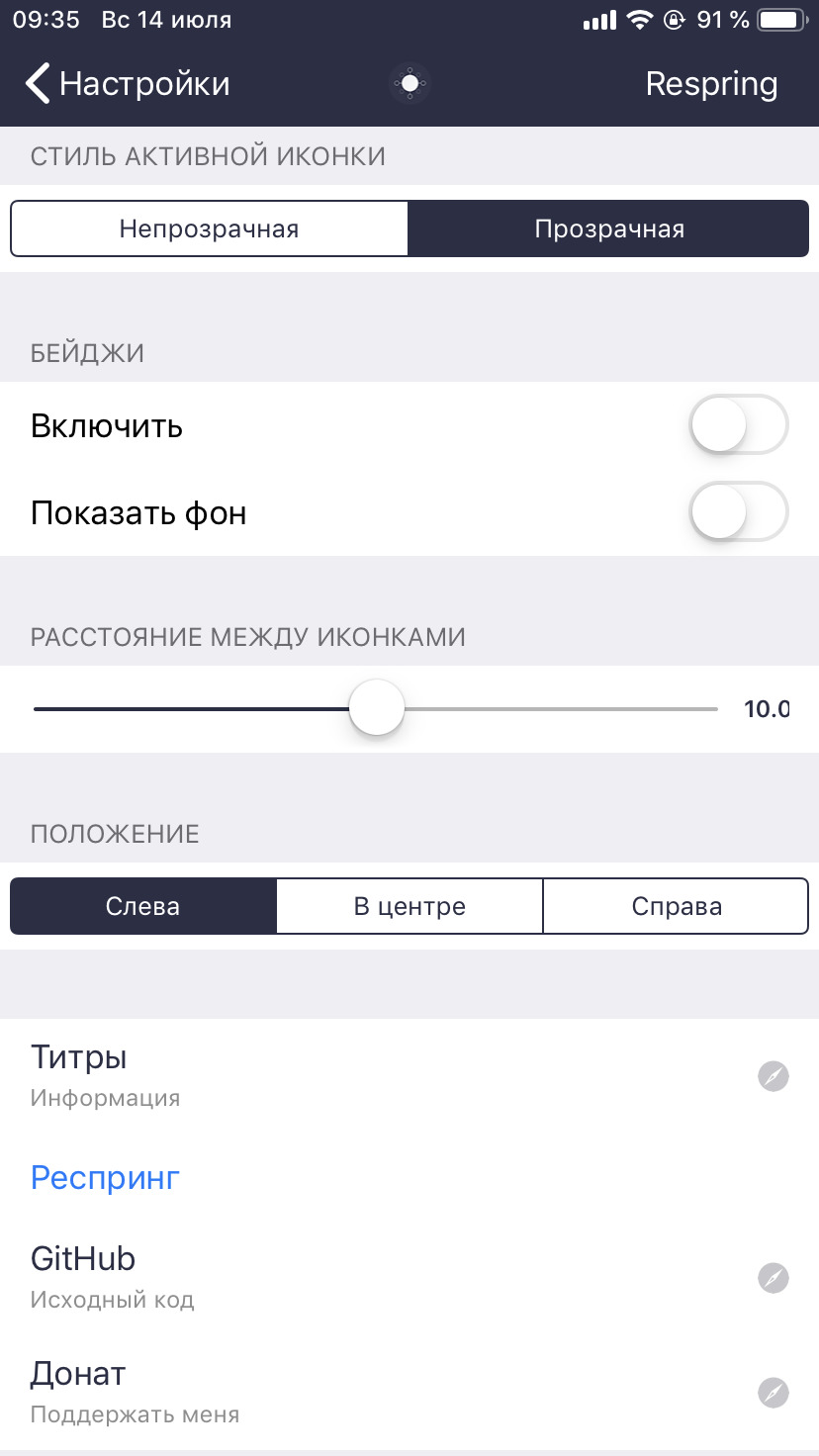This screenshot has width=819, height=1456.
Task: Tap the blue Респринг link
Action: pos(105,1177)
